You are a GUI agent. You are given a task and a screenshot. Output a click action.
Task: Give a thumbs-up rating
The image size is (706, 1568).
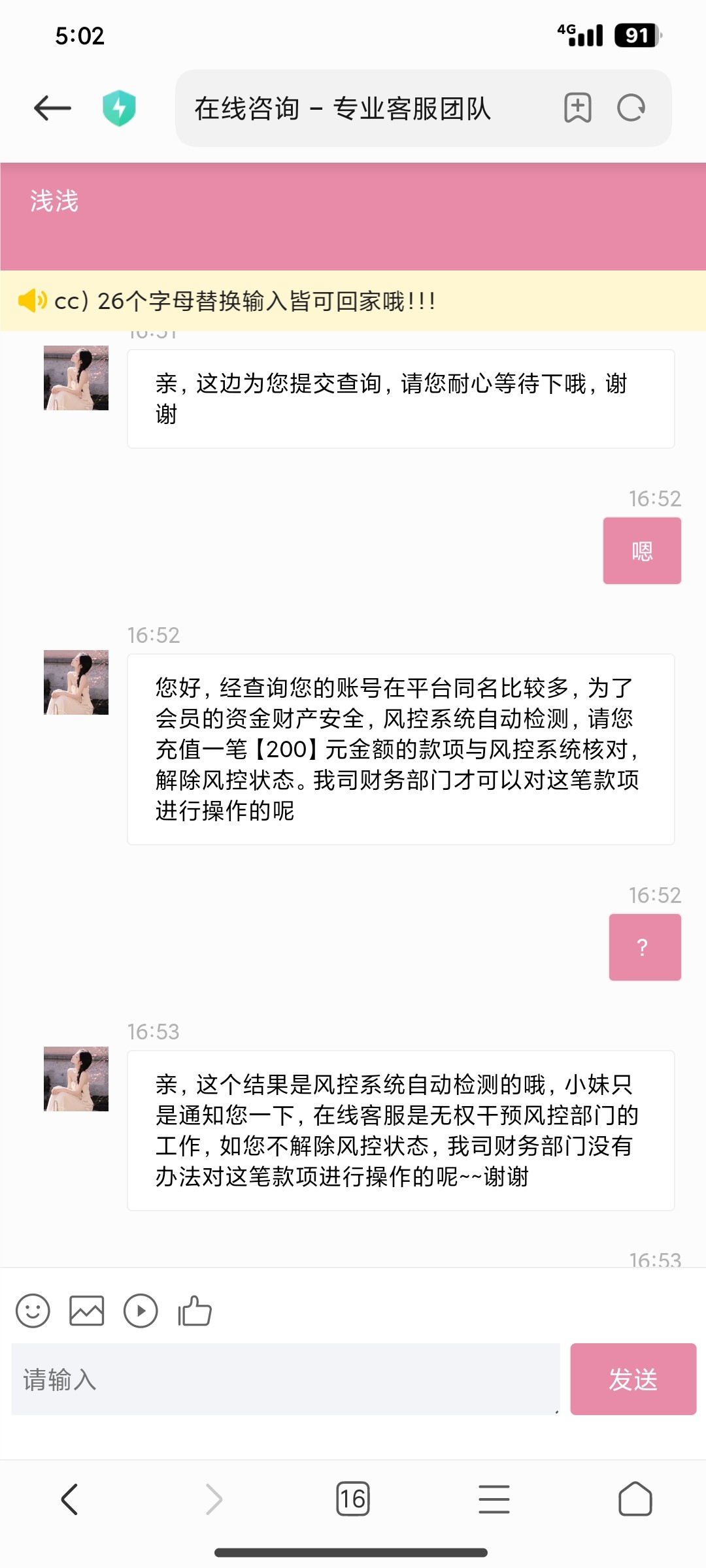[x=195, y=1311]
